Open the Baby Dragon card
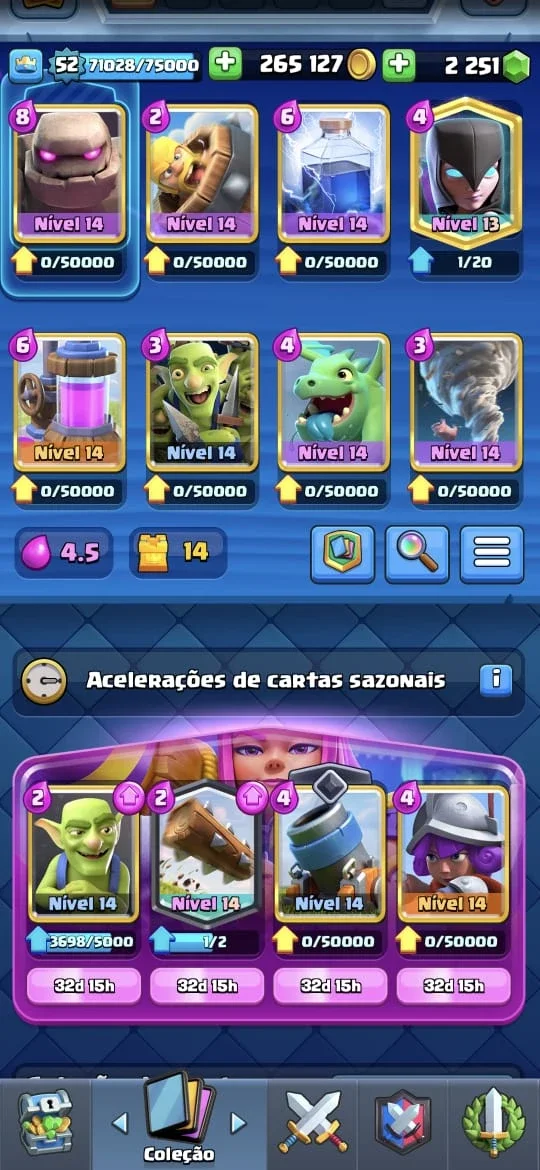 click(333, 404)
